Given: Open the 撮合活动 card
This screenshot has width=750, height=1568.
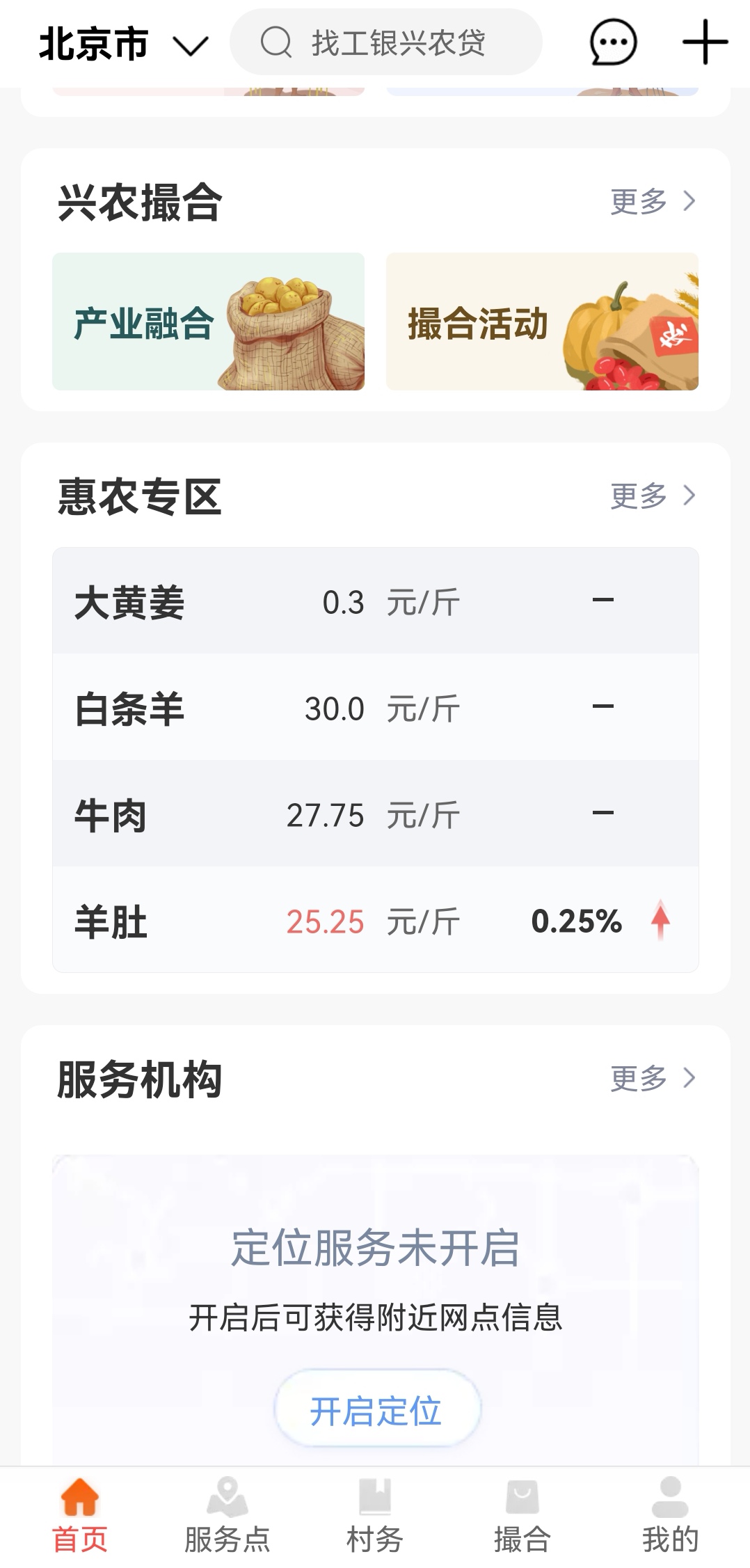Looking at the screenshot, I should [x=542, y=322].
